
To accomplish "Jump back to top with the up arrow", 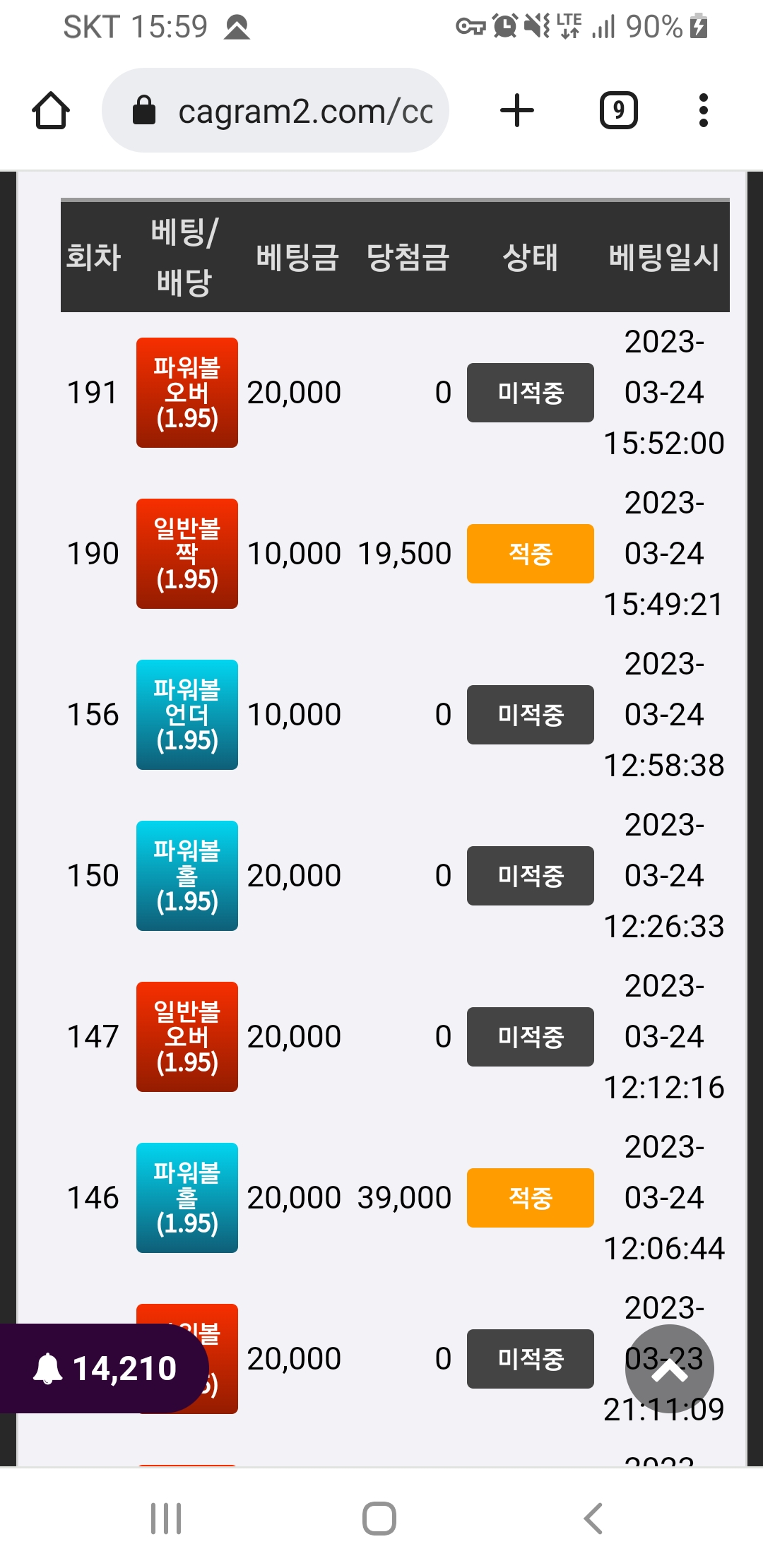I will click(669, 1369).
